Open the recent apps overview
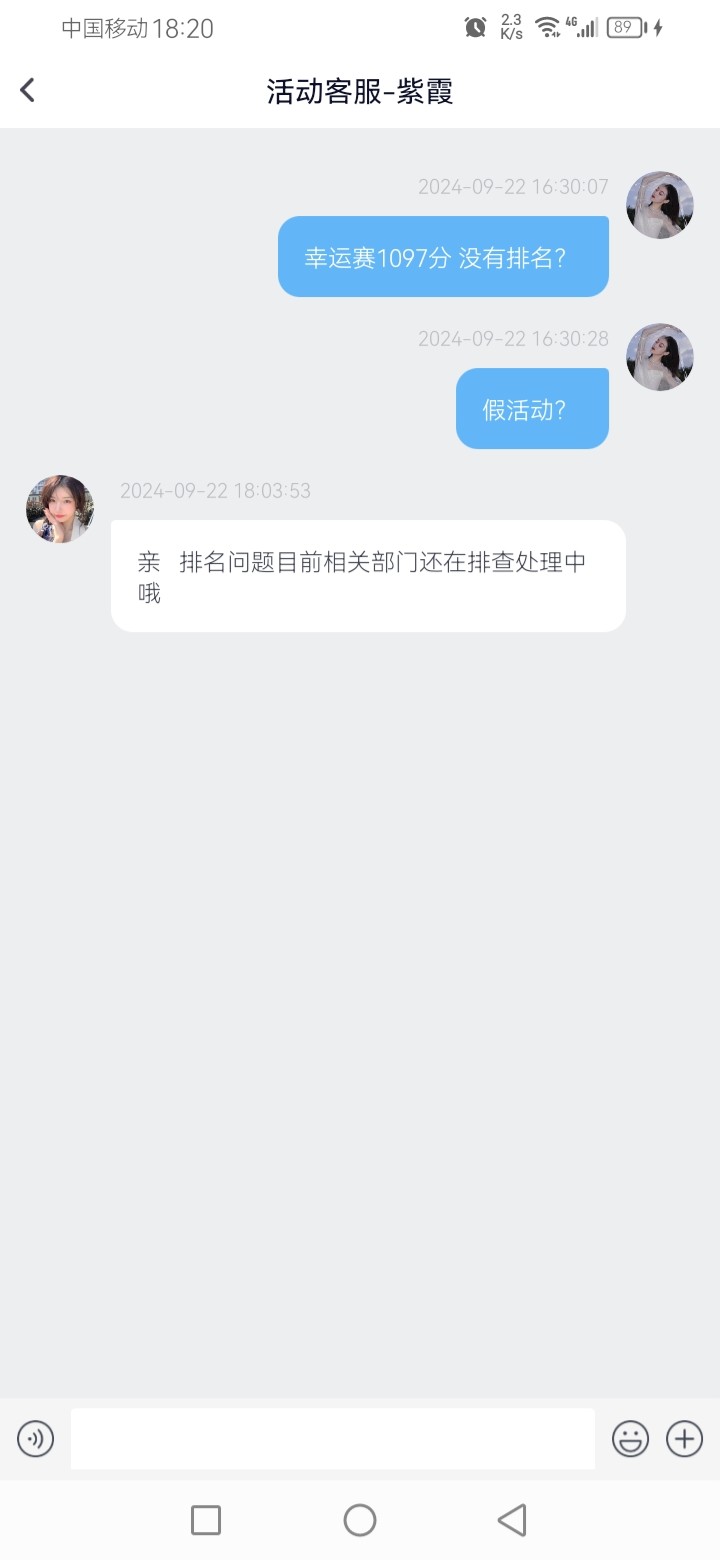 pos(206,1520)
